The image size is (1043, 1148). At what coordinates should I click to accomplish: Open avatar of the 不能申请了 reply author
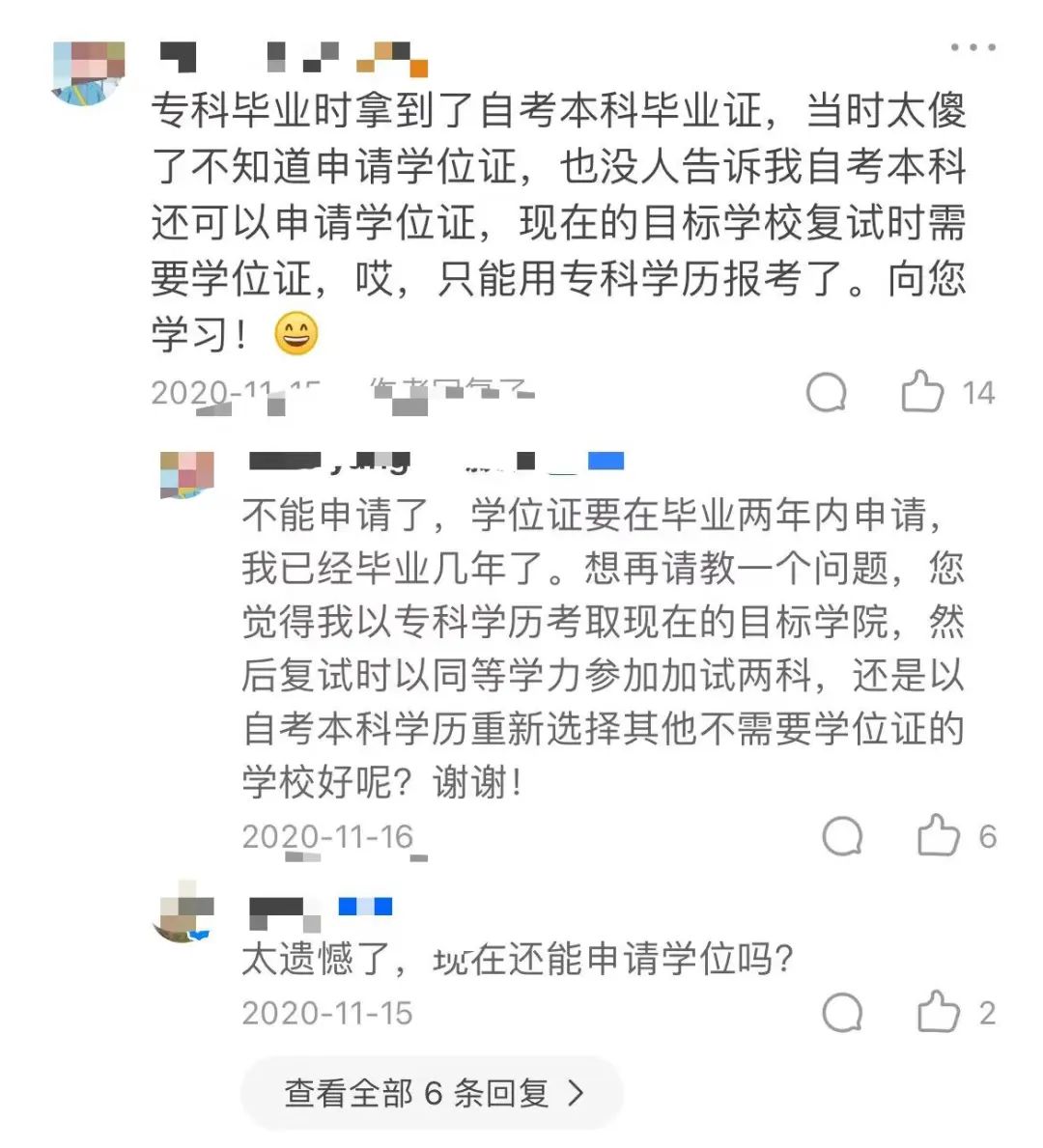point(186,474)
